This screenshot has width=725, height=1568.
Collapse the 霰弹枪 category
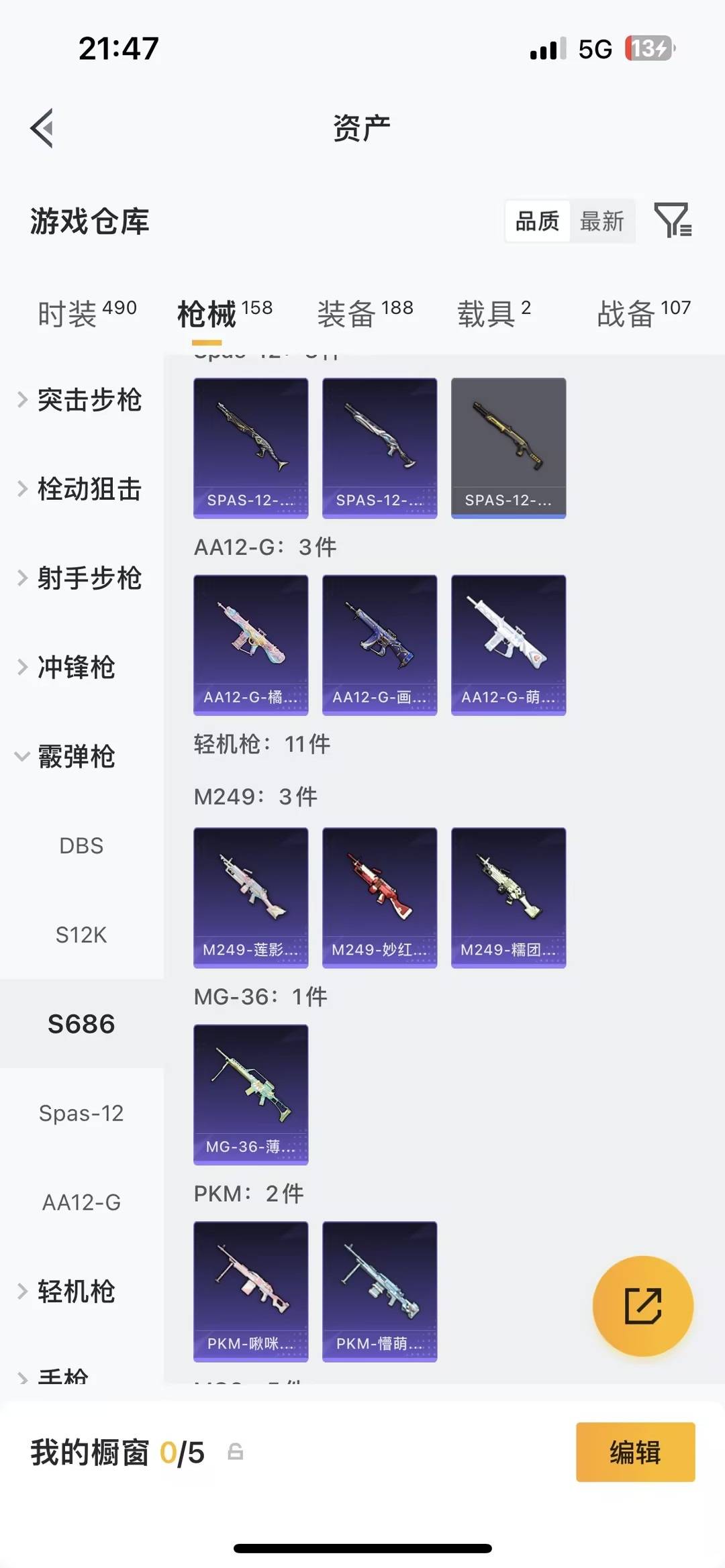[76, 756]
